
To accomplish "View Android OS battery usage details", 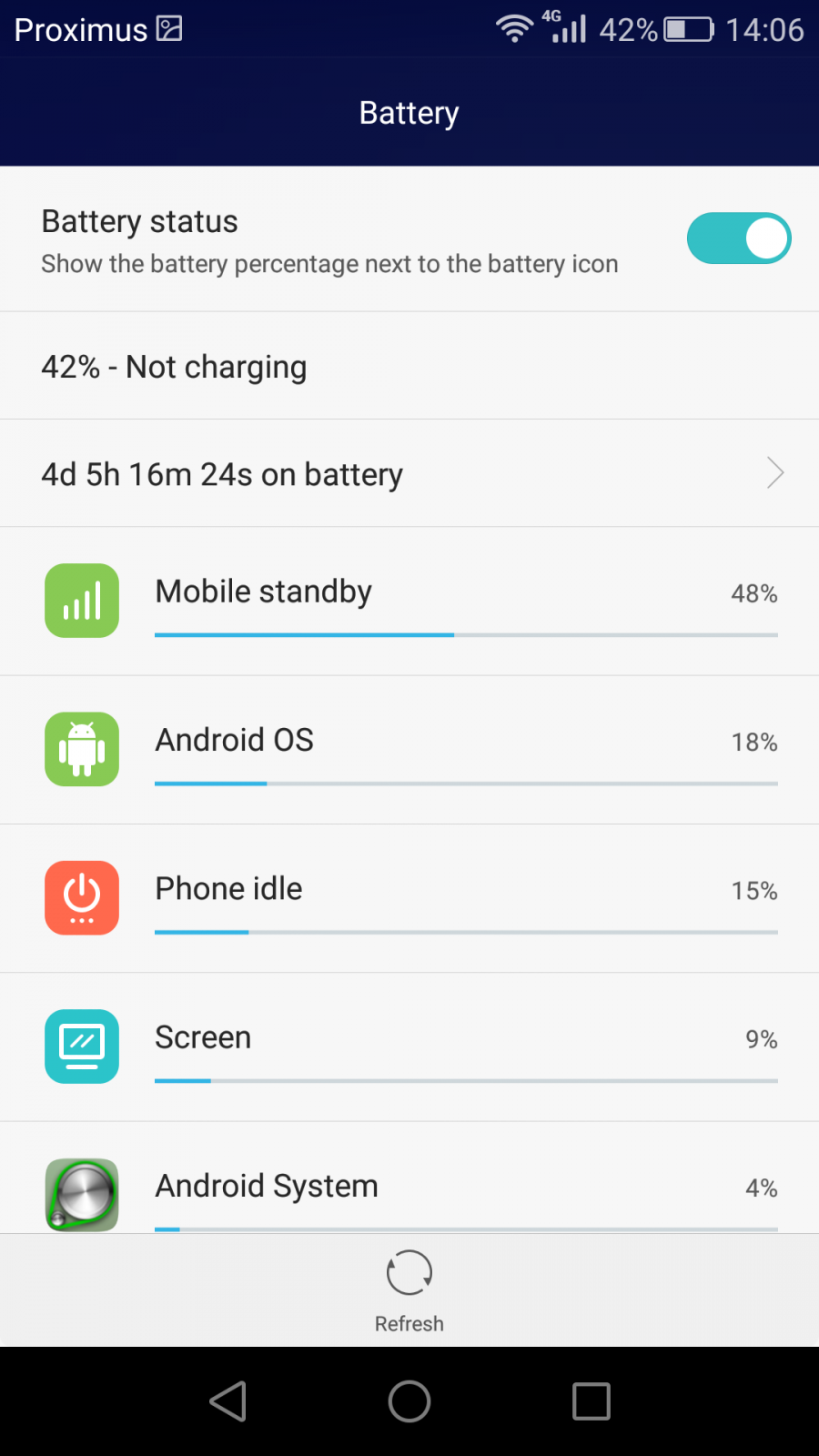I will [409, 750].
